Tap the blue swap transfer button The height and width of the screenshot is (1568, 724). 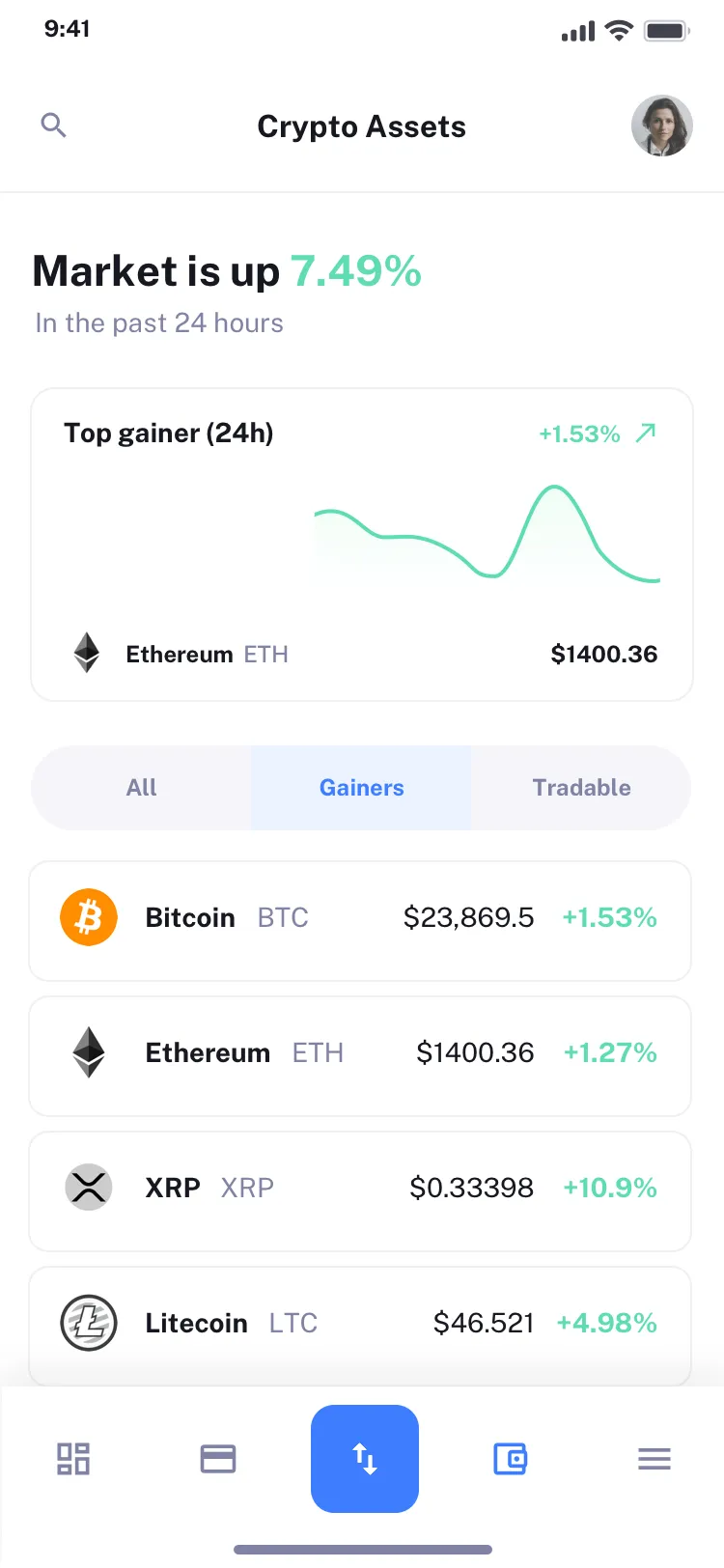(x=365, y=1459)
